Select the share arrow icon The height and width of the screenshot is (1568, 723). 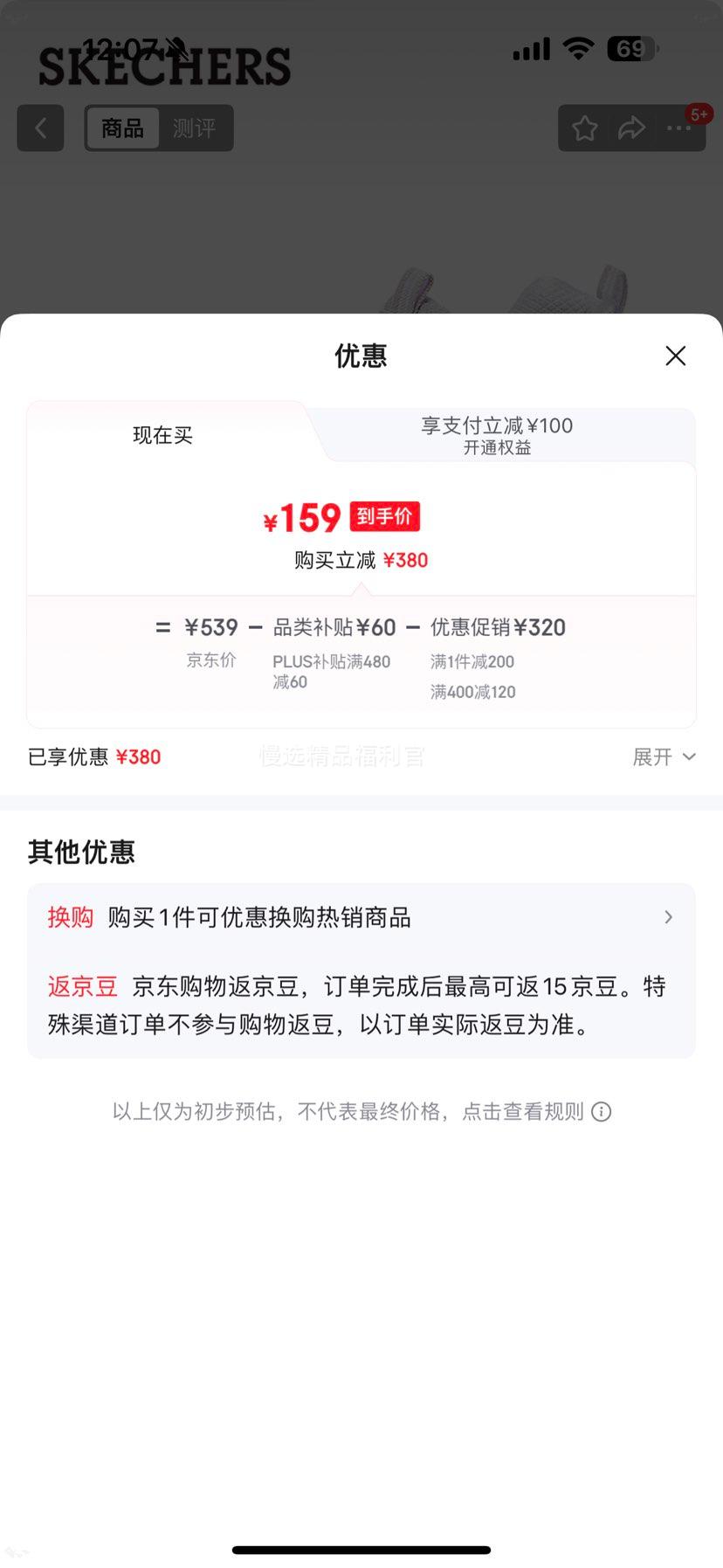pyautogui.click(x=631, y=128)
